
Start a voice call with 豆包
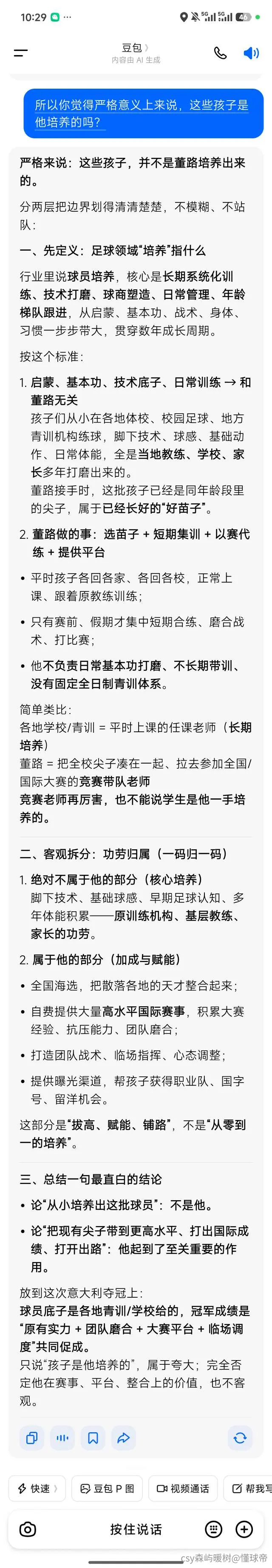(220, 53)
